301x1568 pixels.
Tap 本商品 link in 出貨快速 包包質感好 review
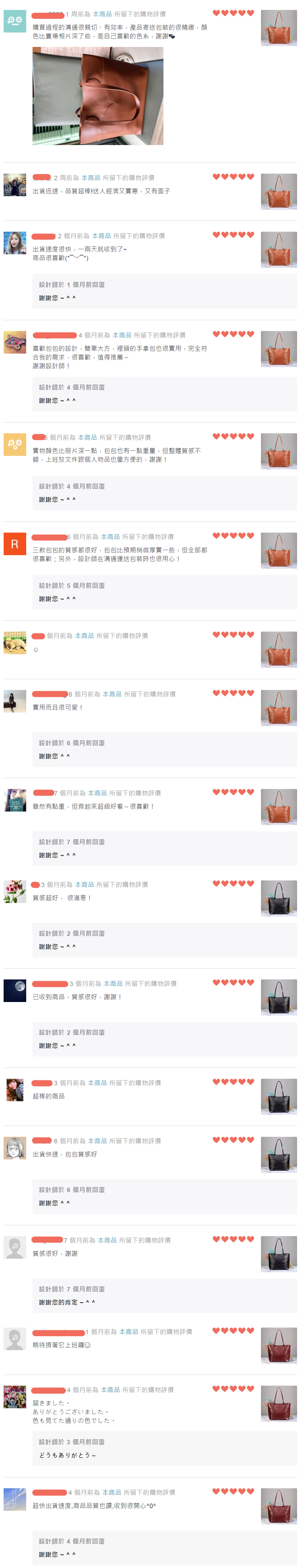click(98, 1141)
